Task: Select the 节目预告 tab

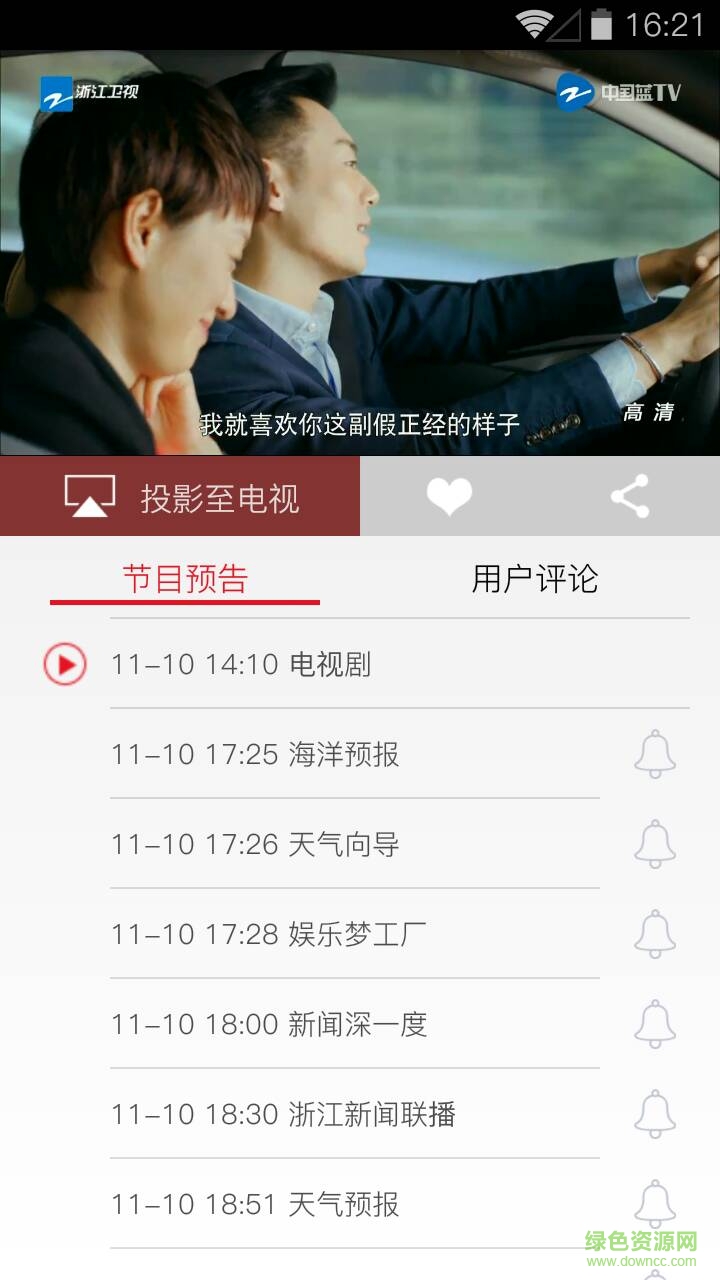Action: click(185, 578)
